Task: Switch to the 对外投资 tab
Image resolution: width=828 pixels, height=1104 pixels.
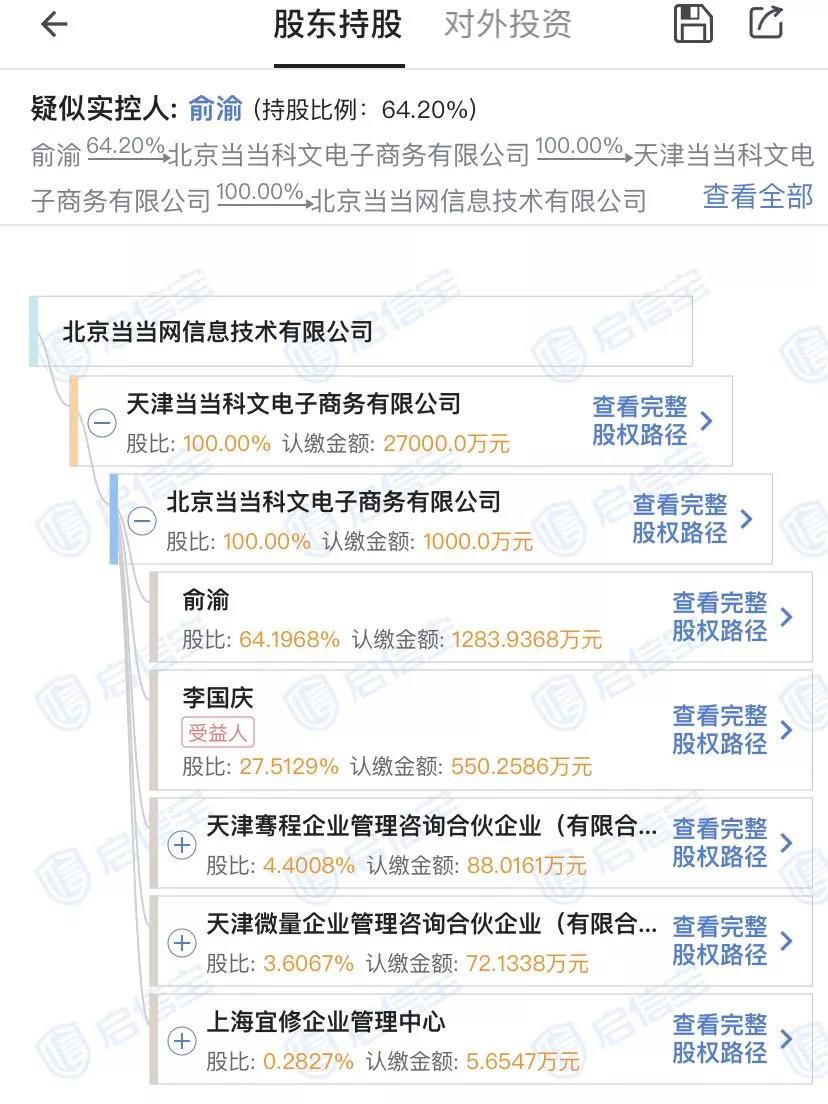Action: pos(507,25)
